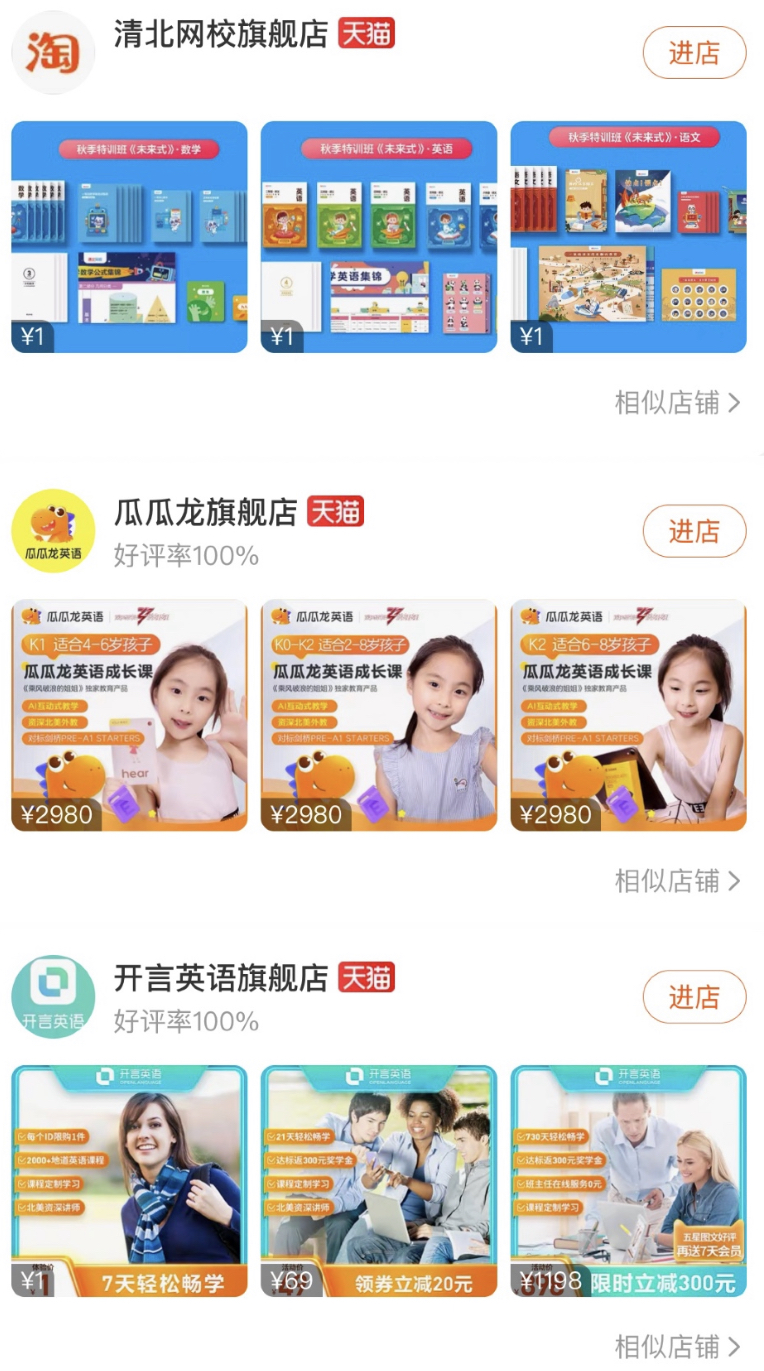
Task: Enter the 清北网校旗舰店 store via 进店
Action: (x=694, y=53)
